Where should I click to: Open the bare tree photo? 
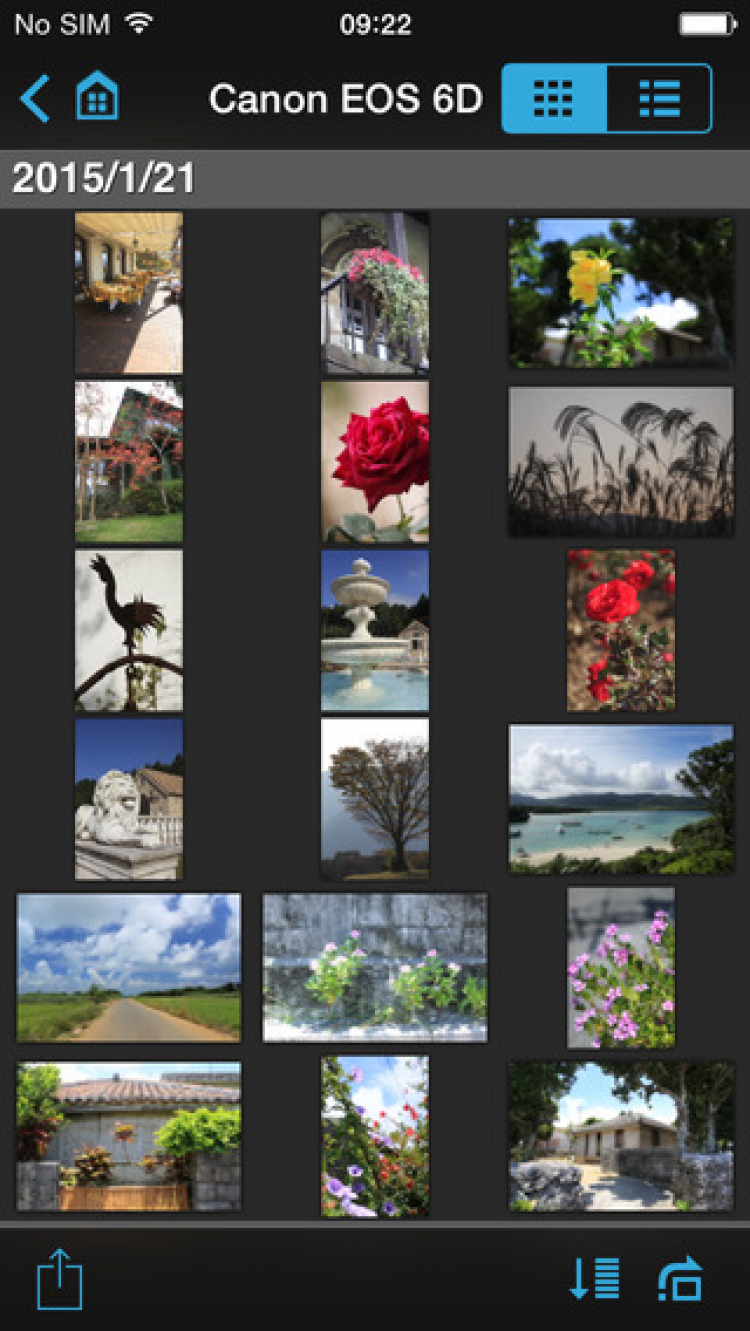[x=375, y=799]
